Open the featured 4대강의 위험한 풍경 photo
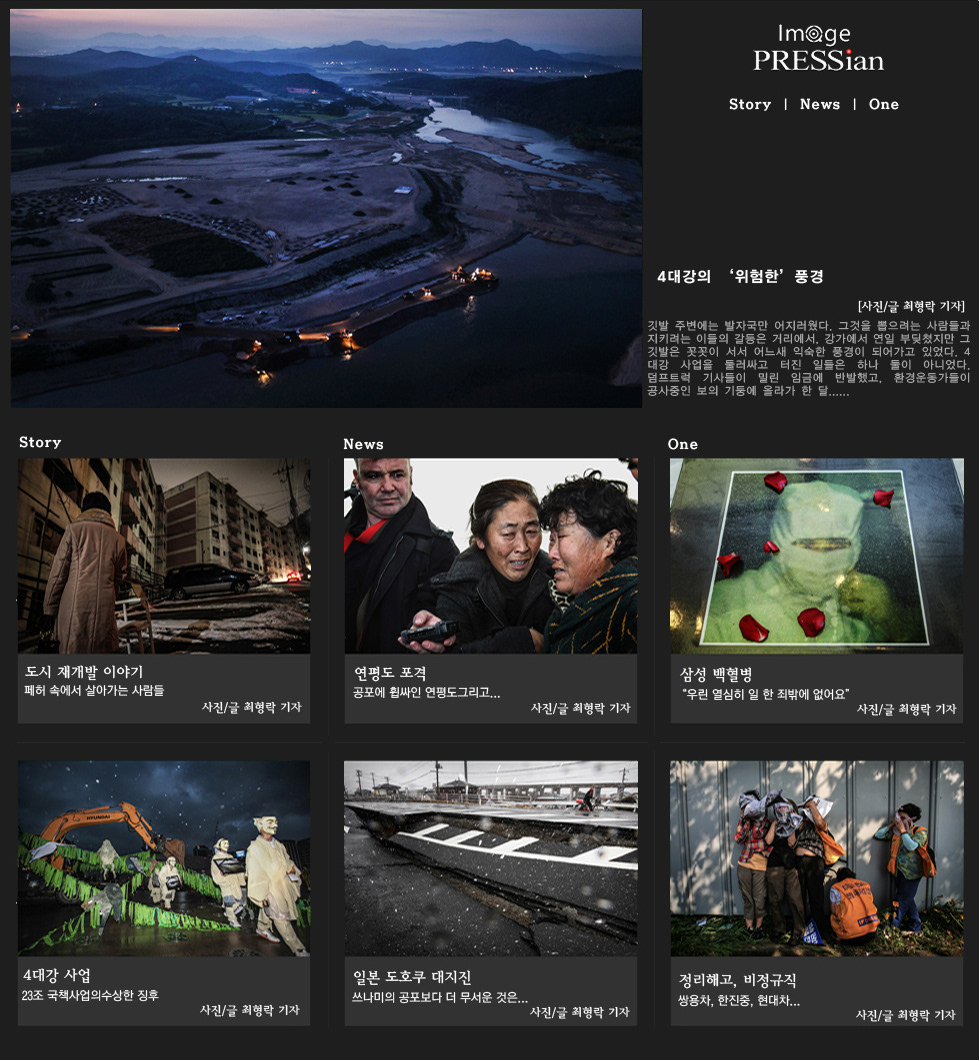The height and width of the screenshot is (1061, 980). [x=326, y=208]
